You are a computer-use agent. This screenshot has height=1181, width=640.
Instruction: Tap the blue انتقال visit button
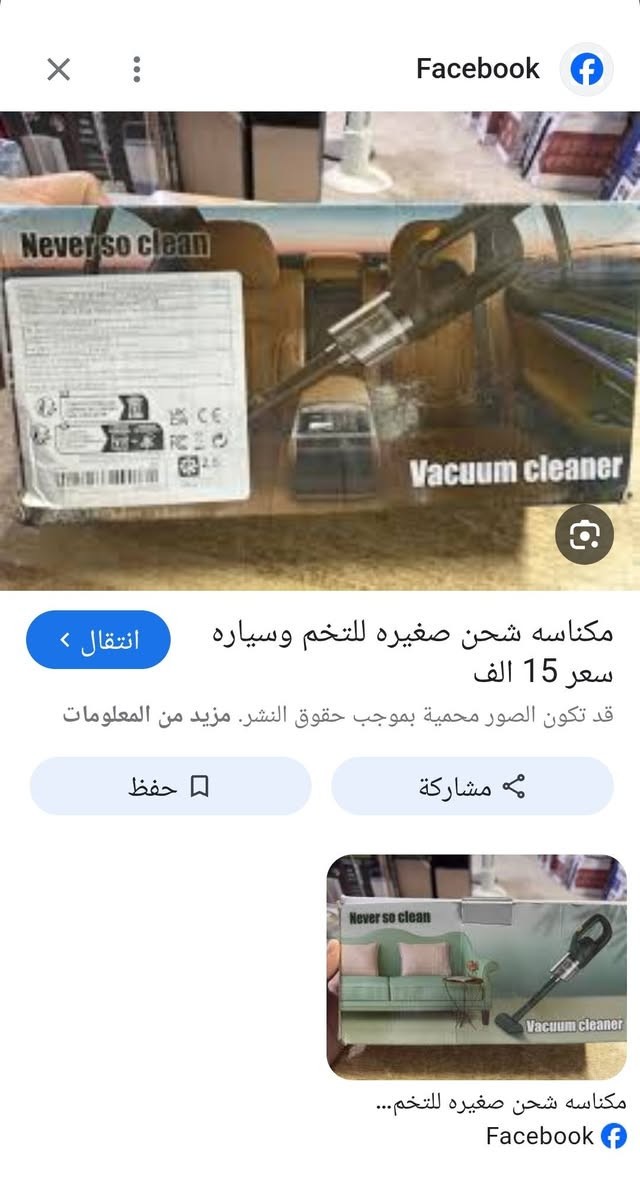98,640
